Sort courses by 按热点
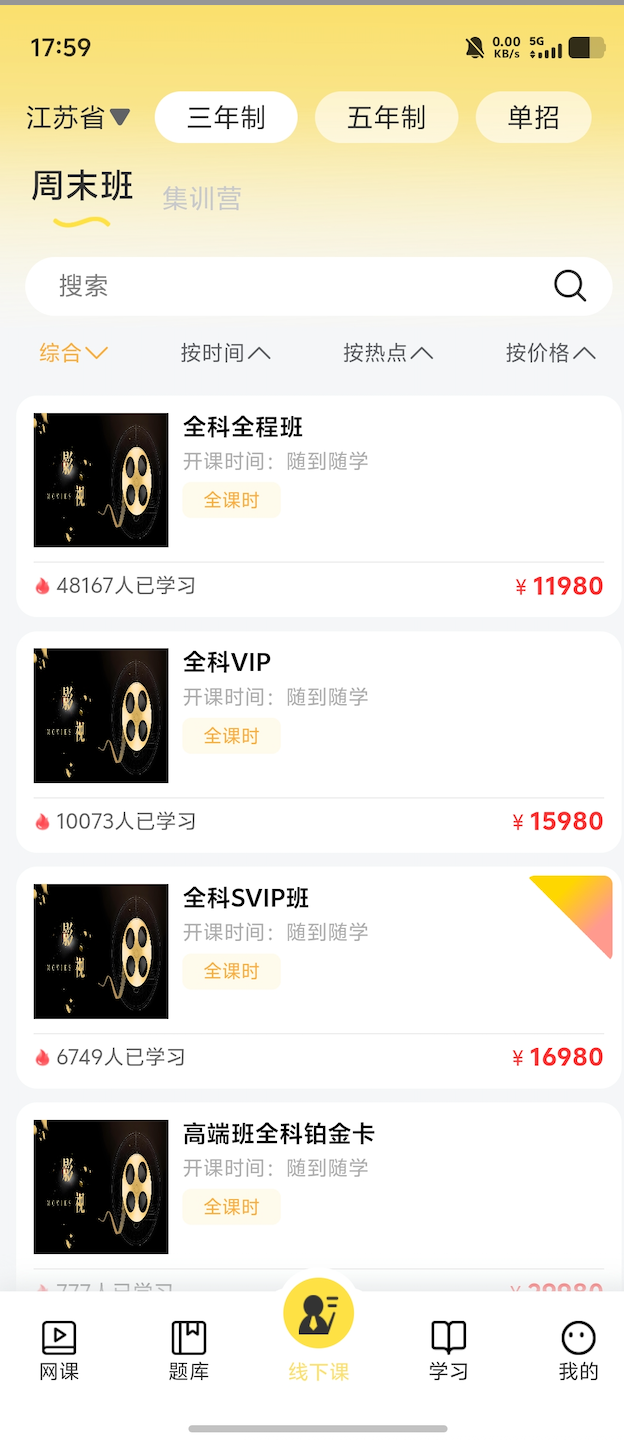624x1440 pixels. tap(388, 352)
